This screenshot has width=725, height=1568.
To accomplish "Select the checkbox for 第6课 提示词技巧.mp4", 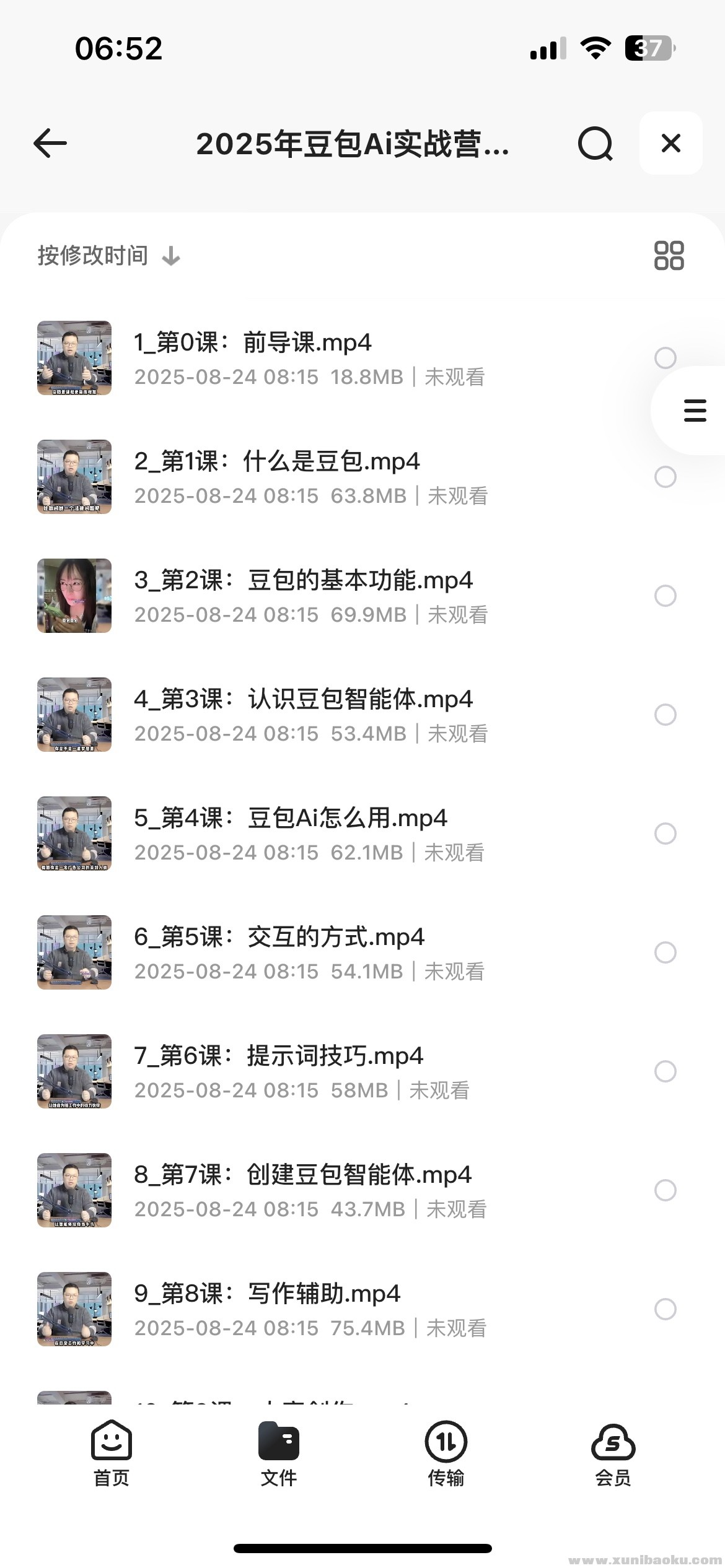I will click(664, 1071).
